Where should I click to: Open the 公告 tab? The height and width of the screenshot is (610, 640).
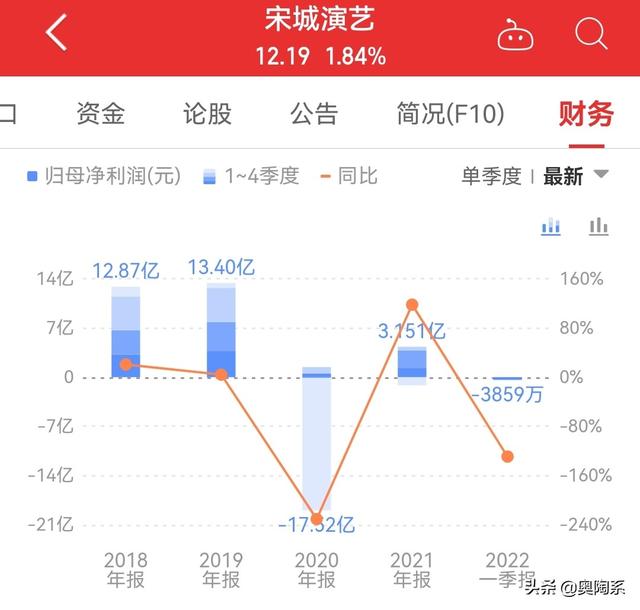[x=315, y=114]
